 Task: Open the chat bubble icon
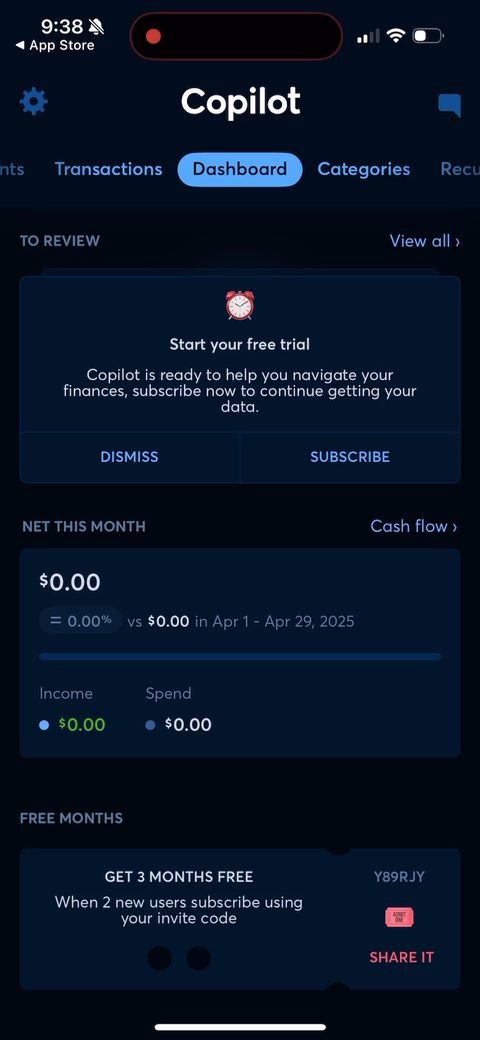pos(449,105)
